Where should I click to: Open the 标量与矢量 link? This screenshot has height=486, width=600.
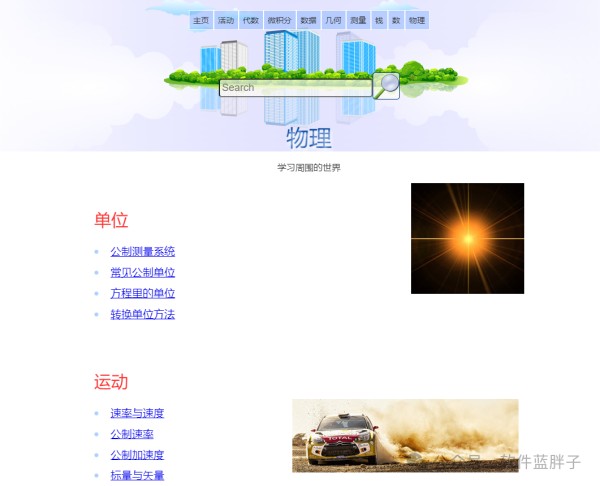(137, 476)
